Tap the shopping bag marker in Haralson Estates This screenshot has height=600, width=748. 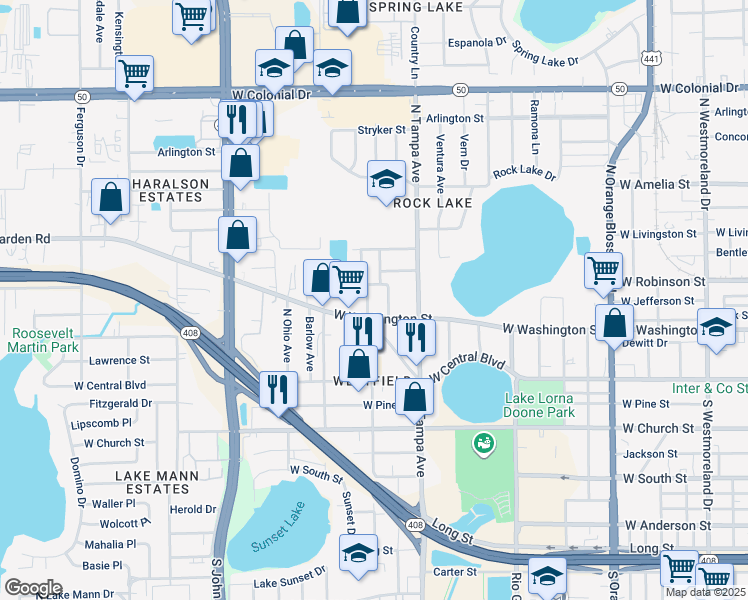110,198
